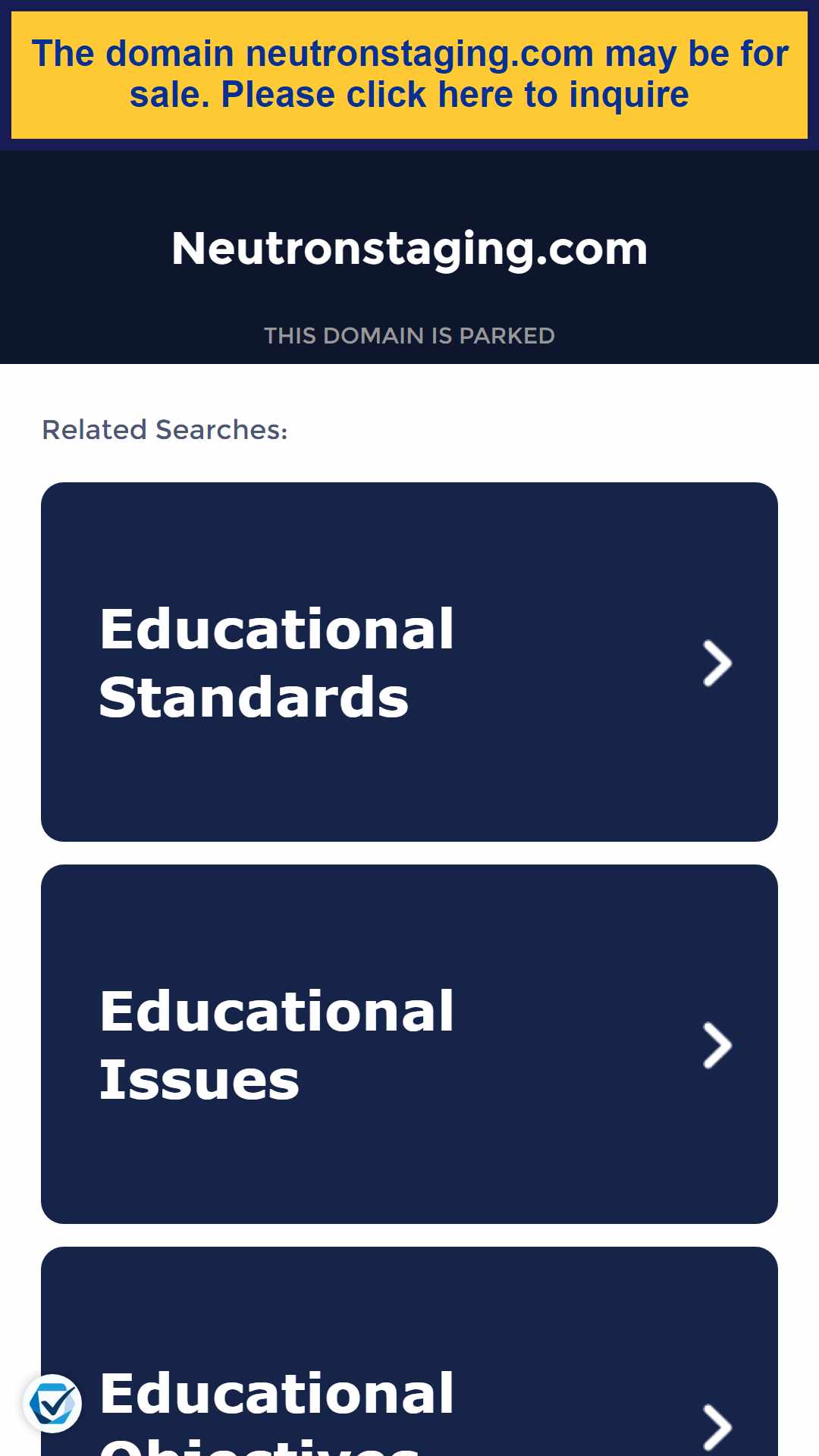Tap the blue checkmark privacy badge
Screen dimensions: 819x1456
point(52,1404)
